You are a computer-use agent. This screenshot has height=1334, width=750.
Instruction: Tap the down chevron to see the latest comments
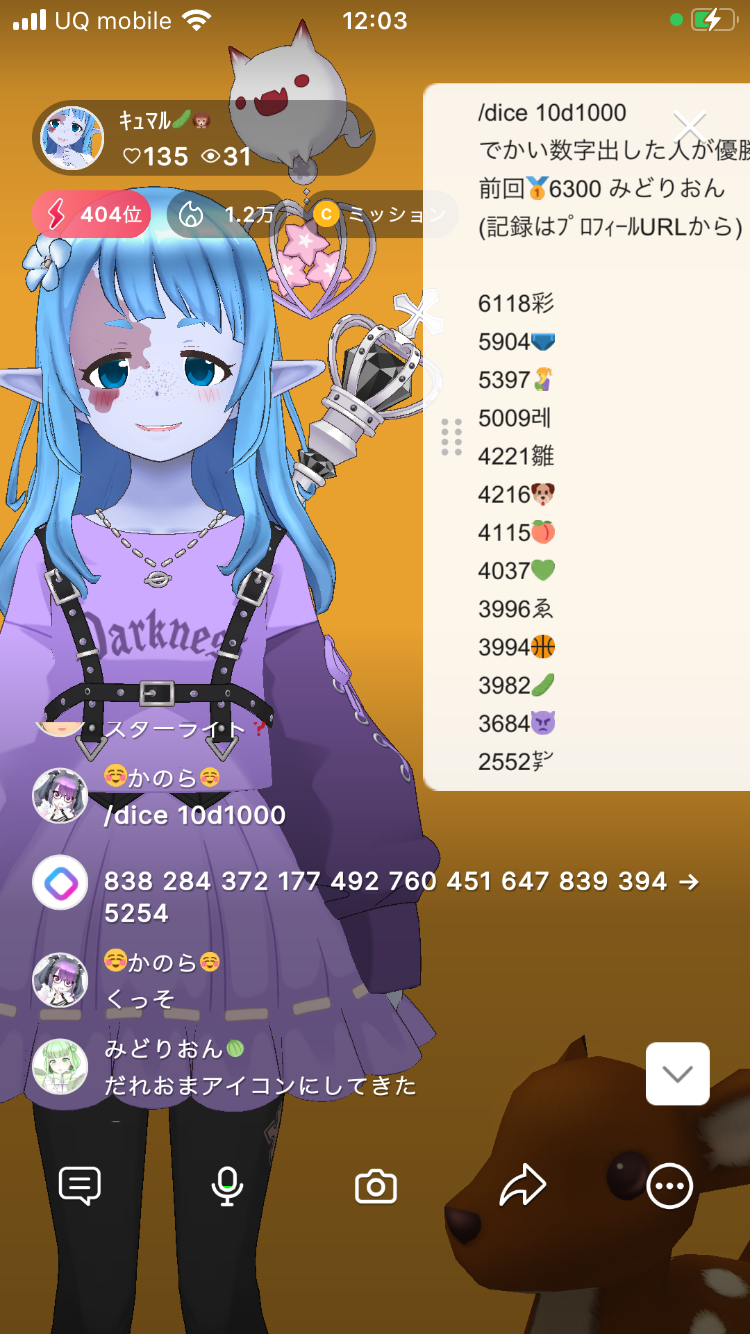click(677, 1074)
